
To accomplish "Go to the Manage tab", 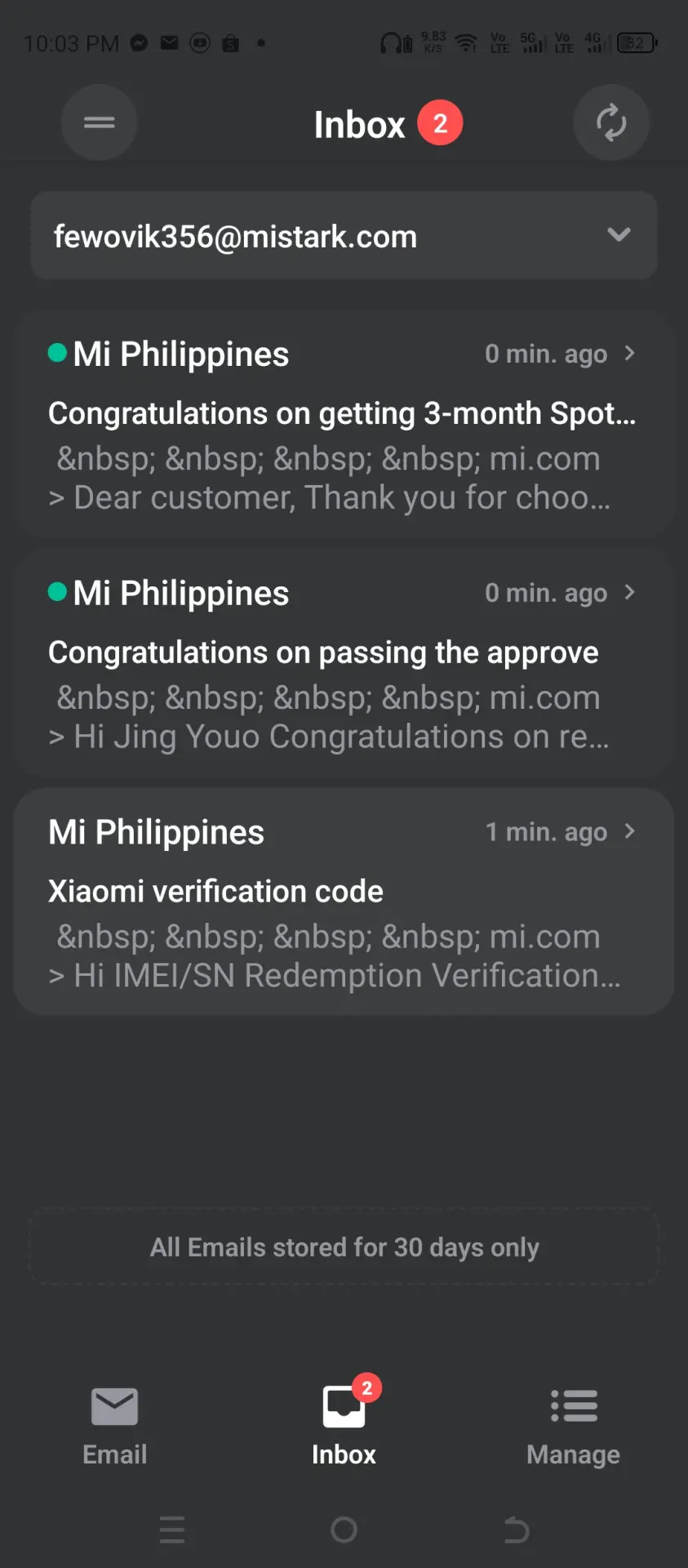I will [x=573, y=1427].
